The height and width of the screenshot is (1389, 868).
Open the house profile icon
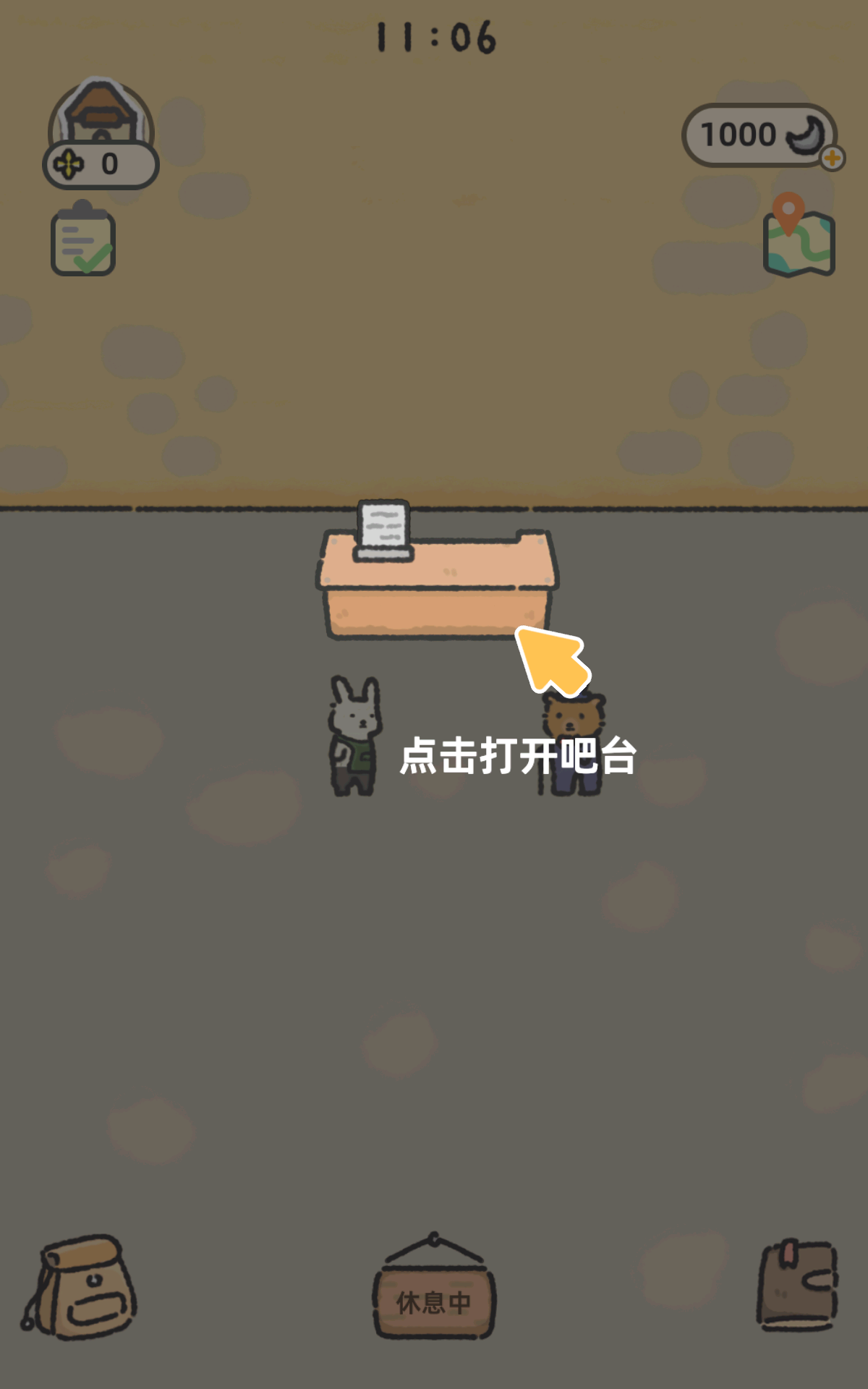click(101, 116)
